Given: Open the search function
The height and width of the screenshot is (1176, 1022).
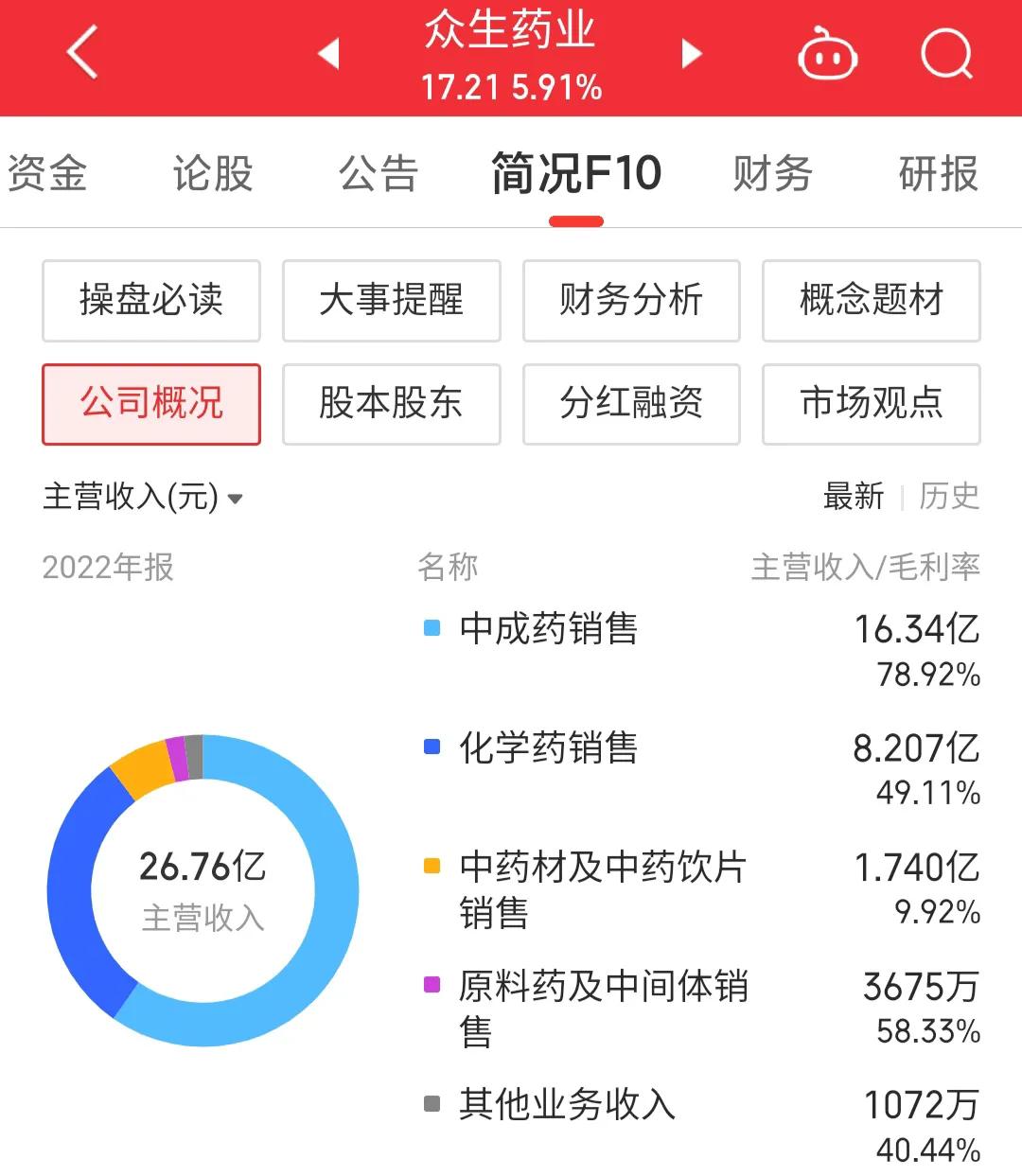Looking at the screenshot, I should (945, 54).
